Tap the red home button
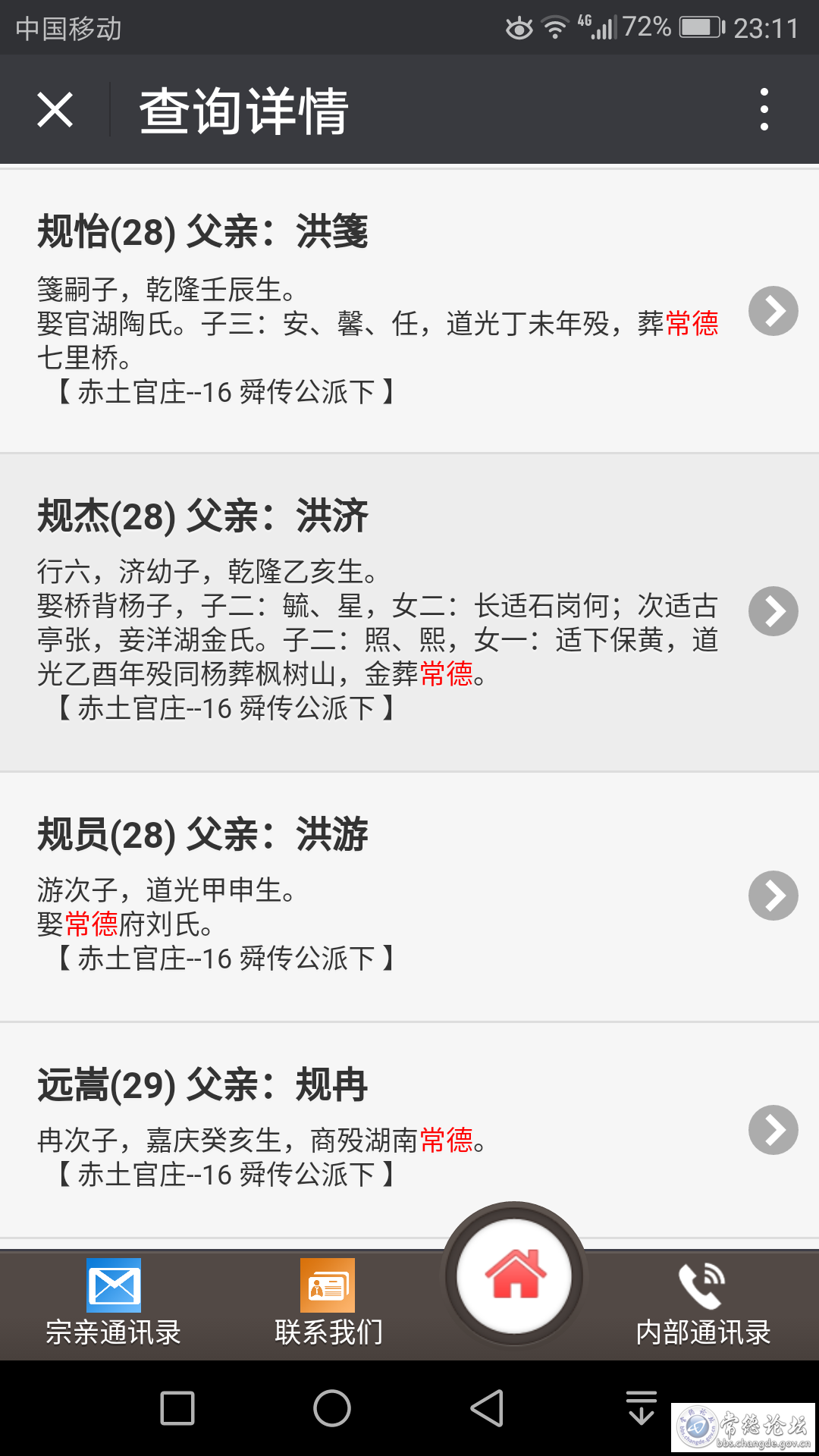Screen dimensions: 819x1456 click(x=515, y=1276)
